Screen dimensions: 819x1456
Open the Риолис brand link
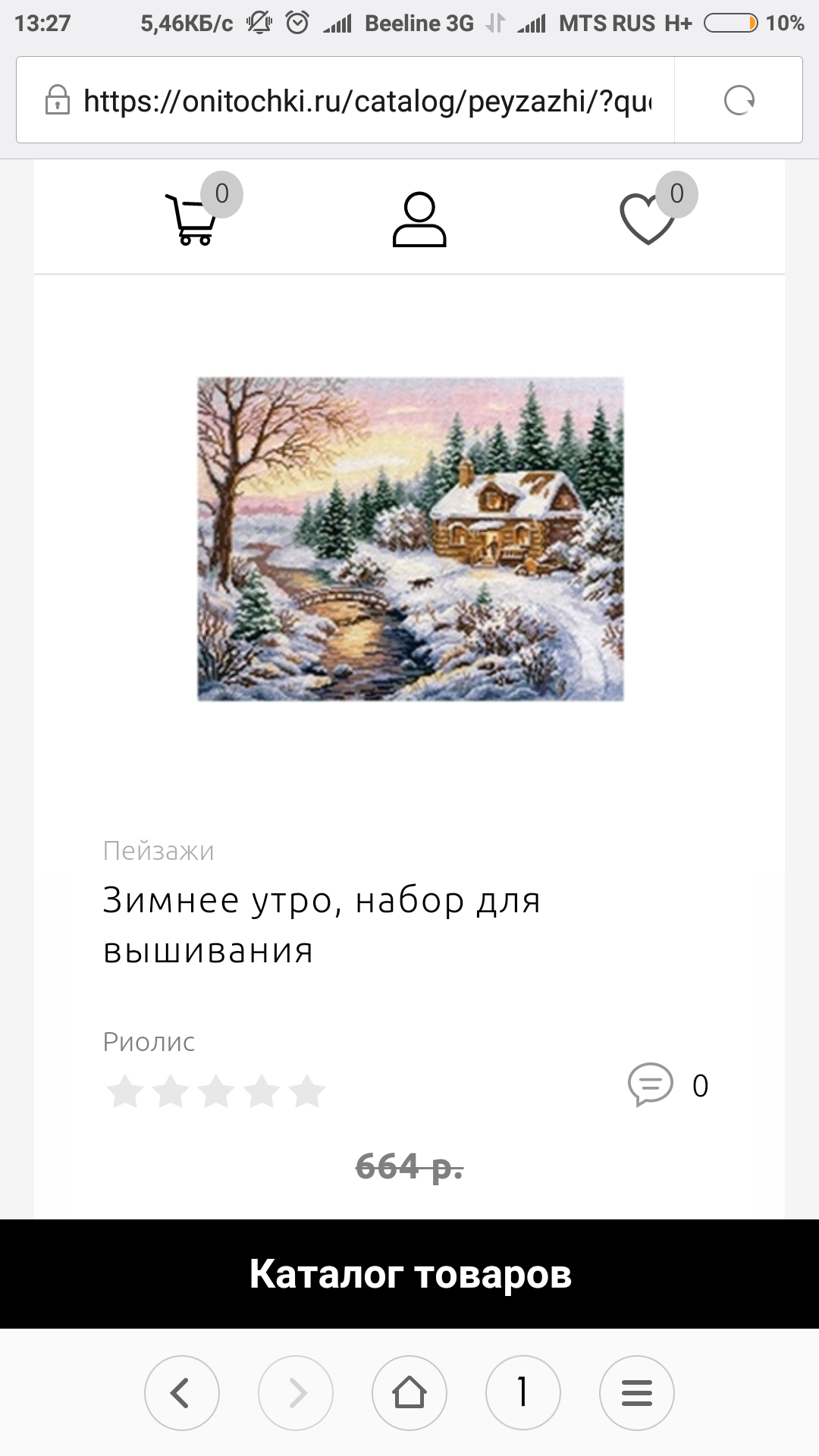point(149,1042)
